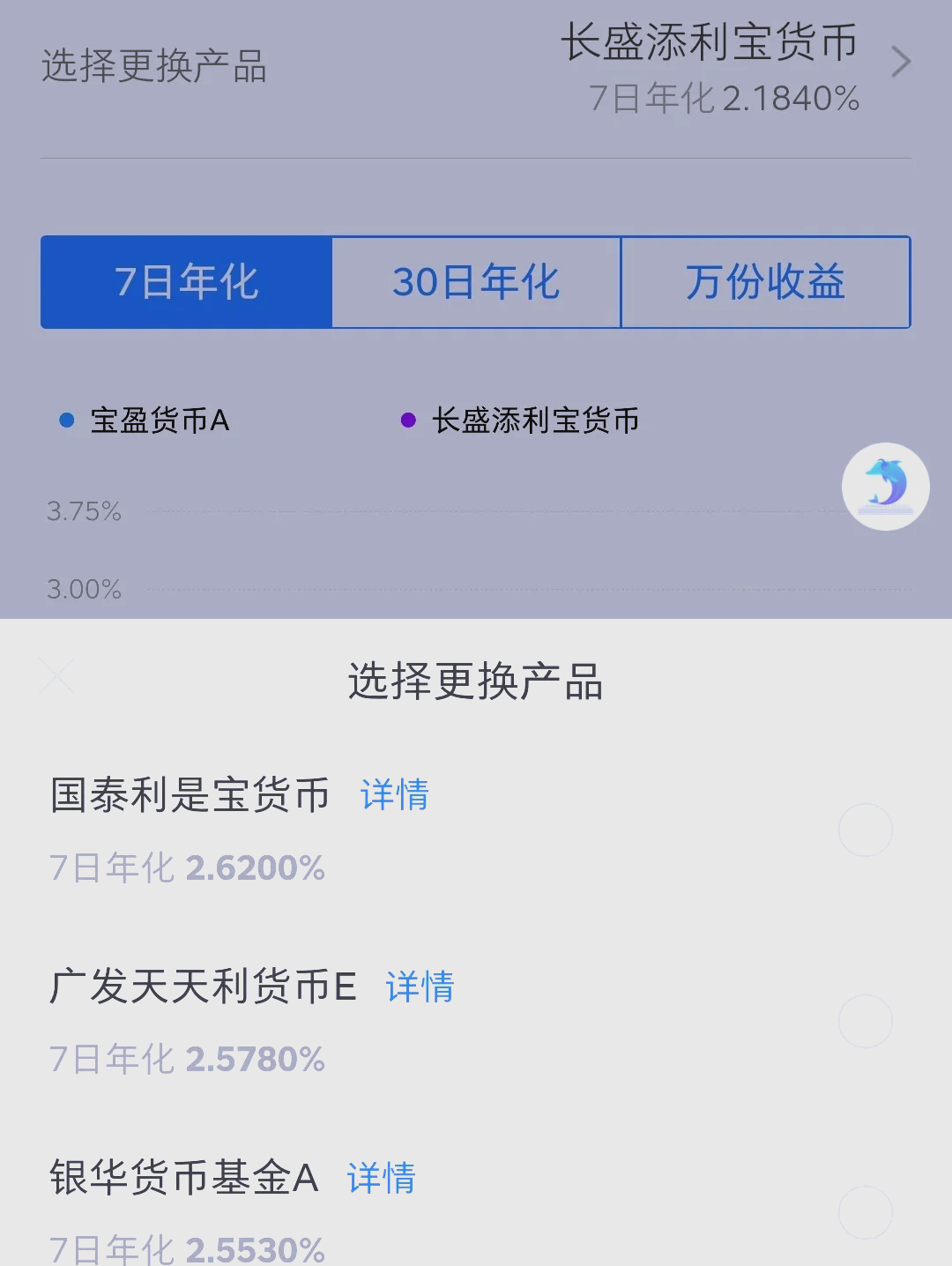The image size is (952, 1266).
Task: Open 详情 for 银华货币基金A
Action: 381,1178
